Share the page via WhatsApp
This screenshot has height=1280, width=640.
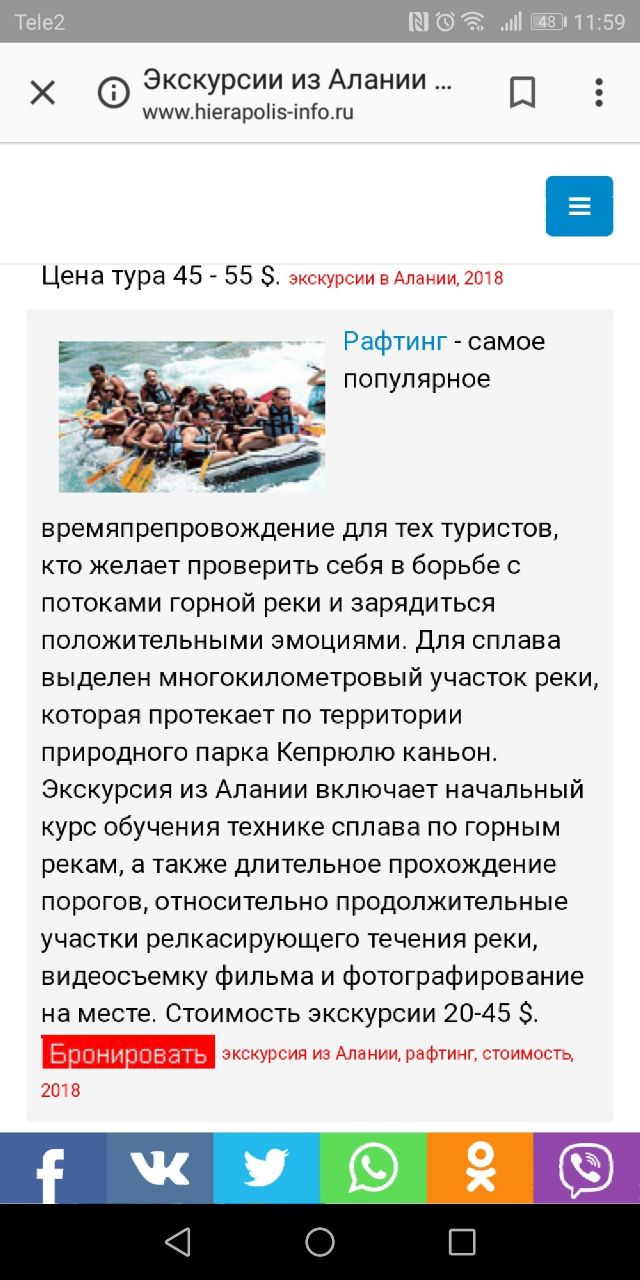(373, 1168)
